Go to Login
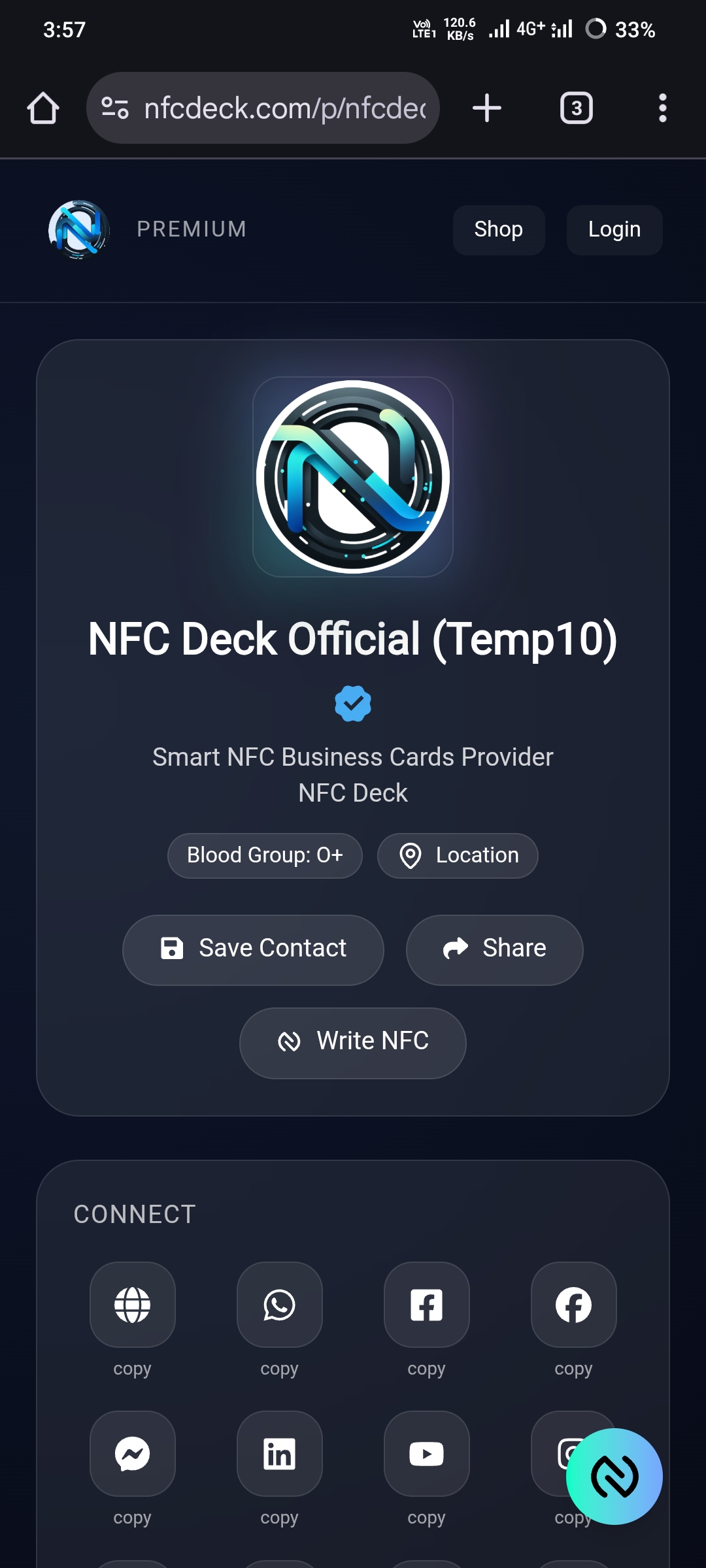Image resolution: width=706 pixels, height=1568 pixels. (x=614, y=229)
